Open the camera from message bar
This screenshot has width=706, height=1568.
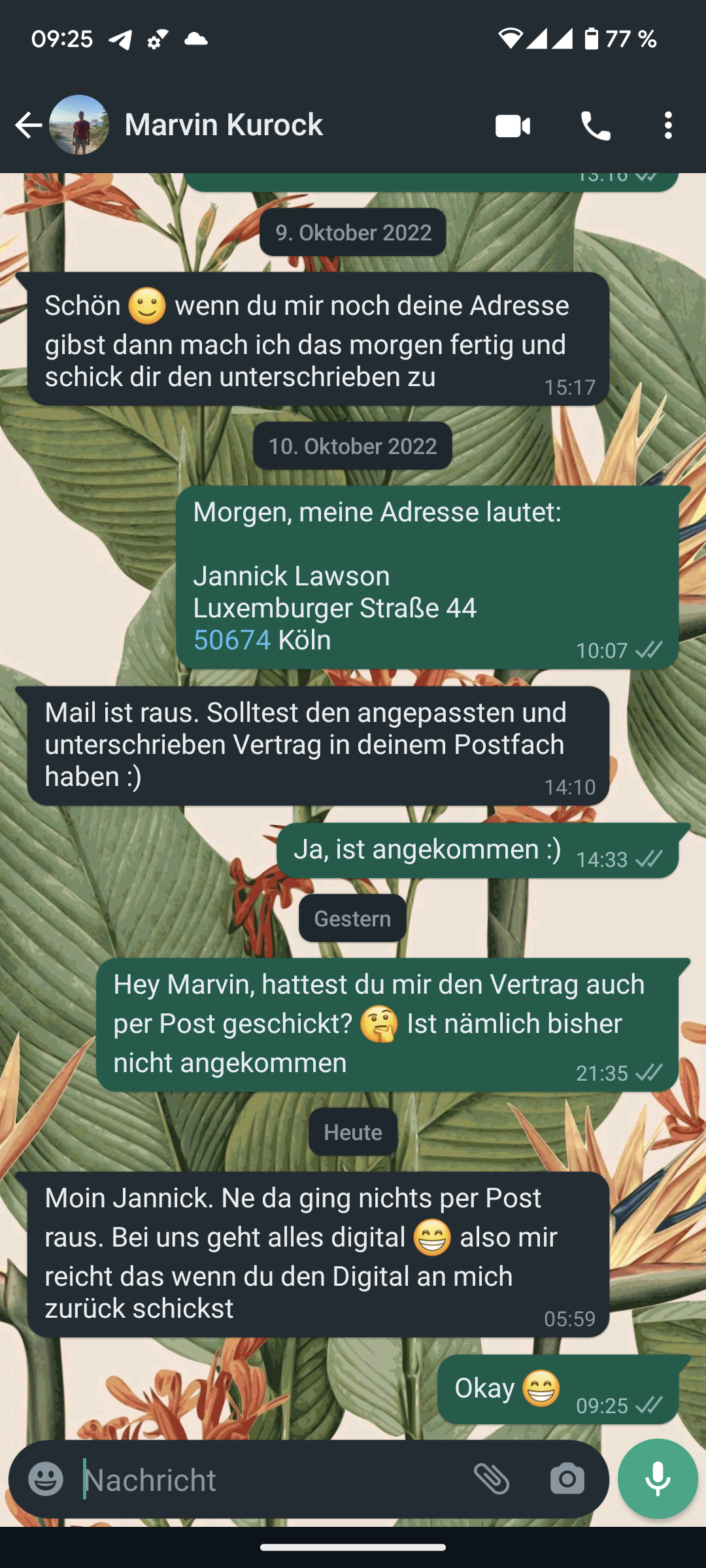(567, 1479)
